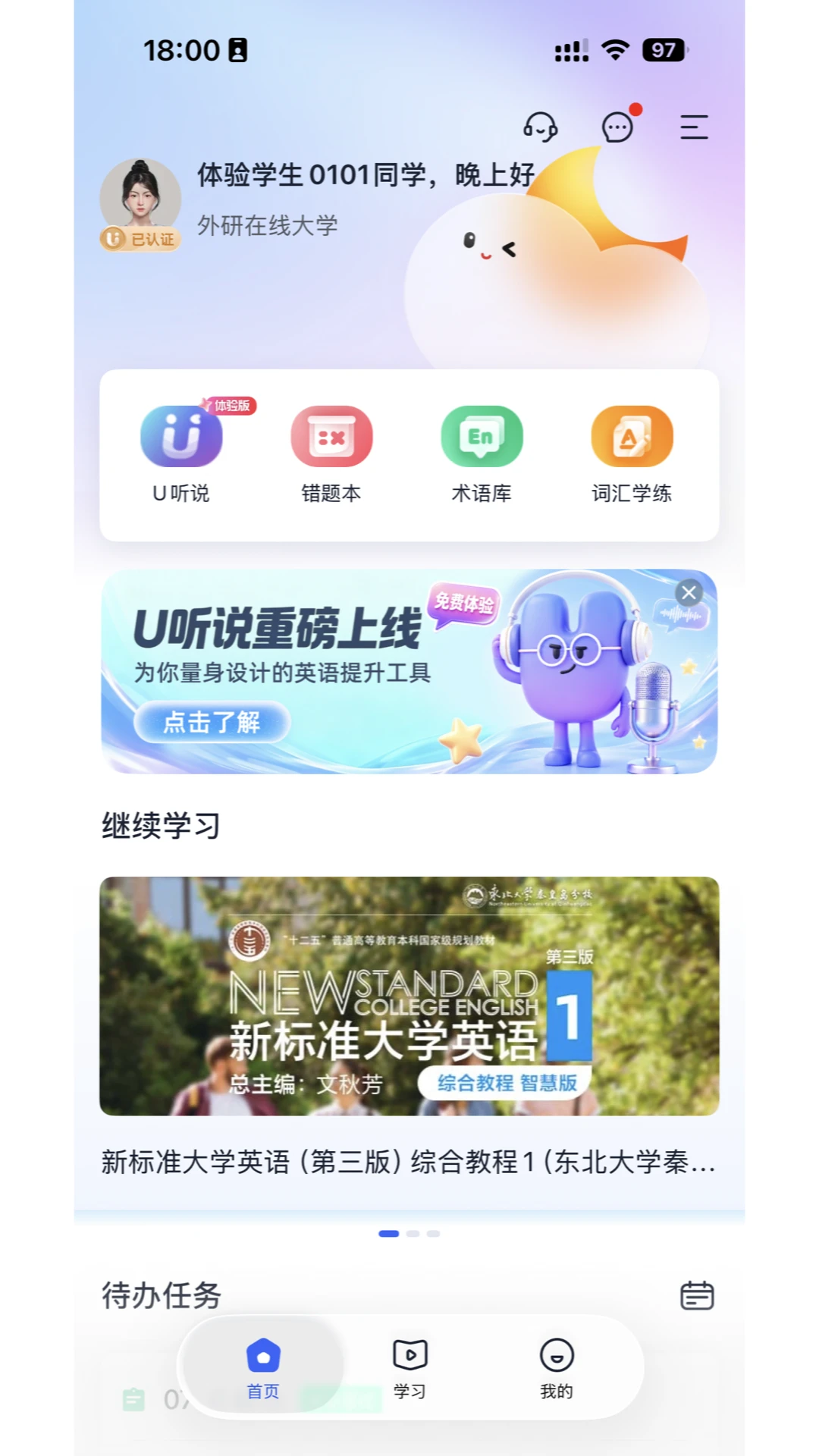Open the calendar icon beside 待办任务
Viewport: 819px width, 1456px height.
tap(697, 1295)
